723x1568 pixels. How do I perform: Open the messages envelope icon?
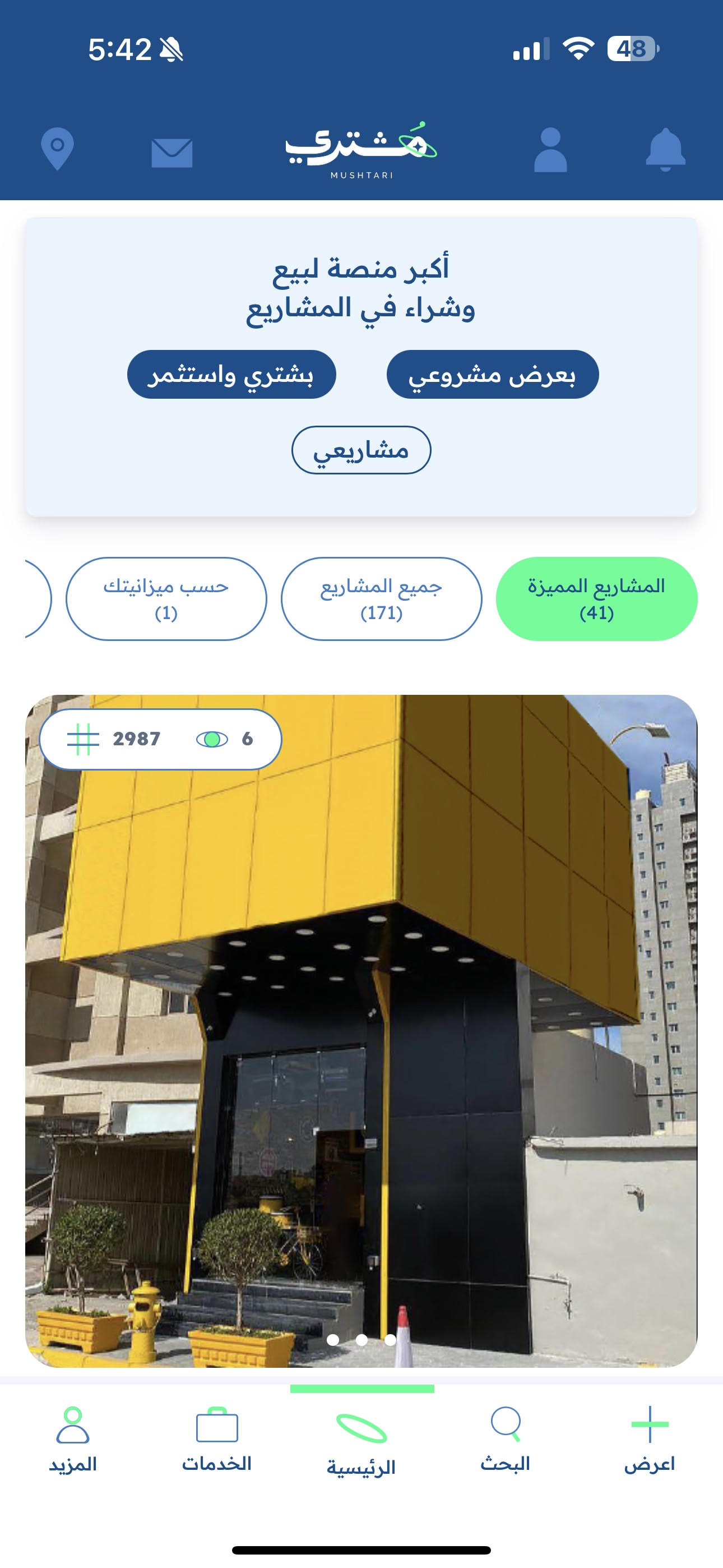pos(172,152)
